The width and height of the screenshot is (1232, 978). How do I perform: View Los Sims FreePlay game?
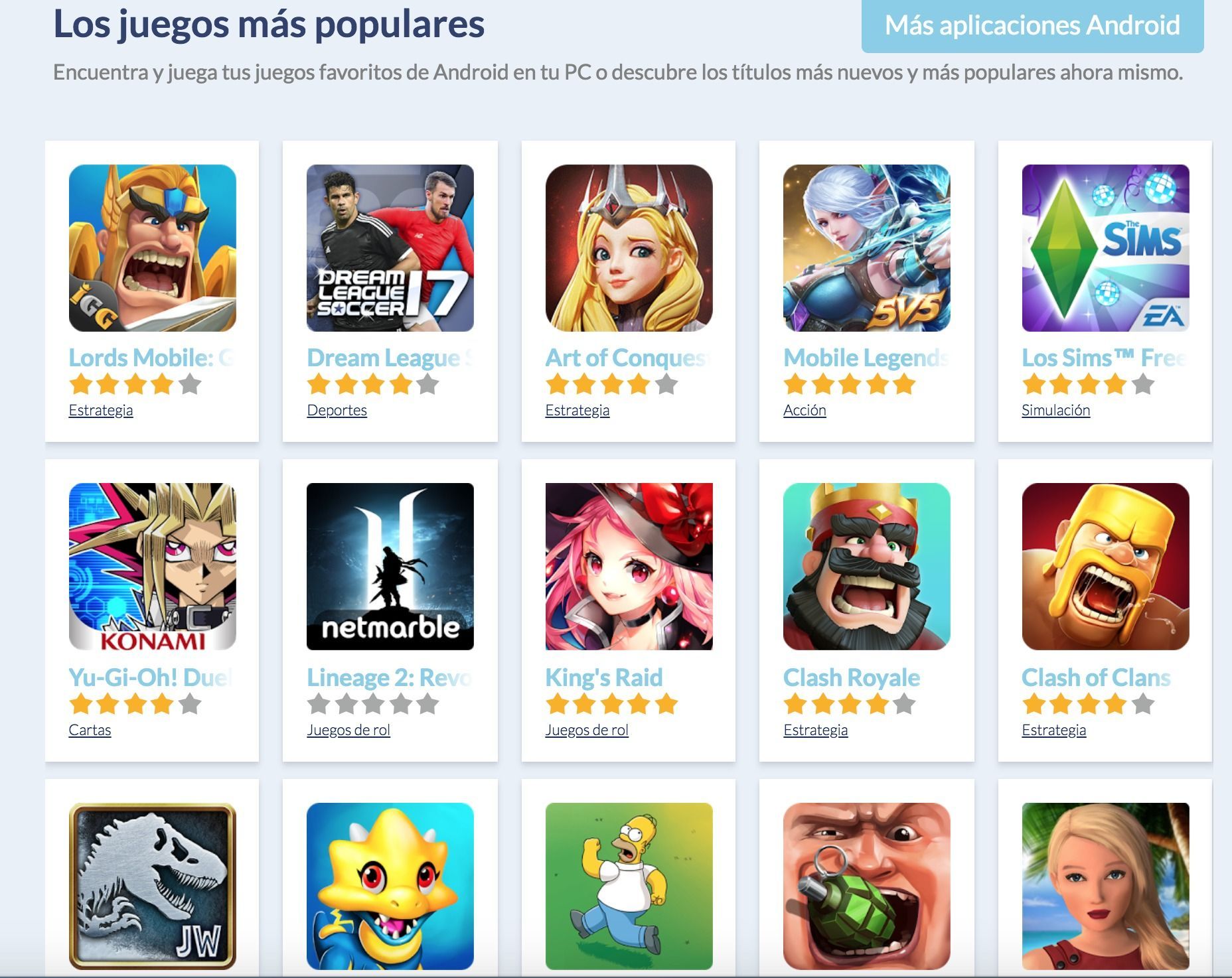point(1105,248)
